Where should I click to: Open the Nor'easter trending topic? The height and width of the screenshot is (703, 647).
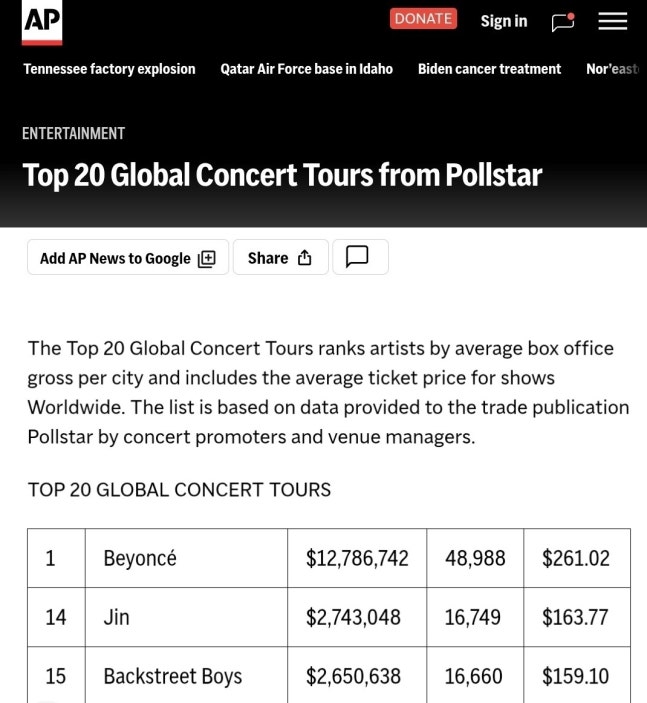coord(614,69)
